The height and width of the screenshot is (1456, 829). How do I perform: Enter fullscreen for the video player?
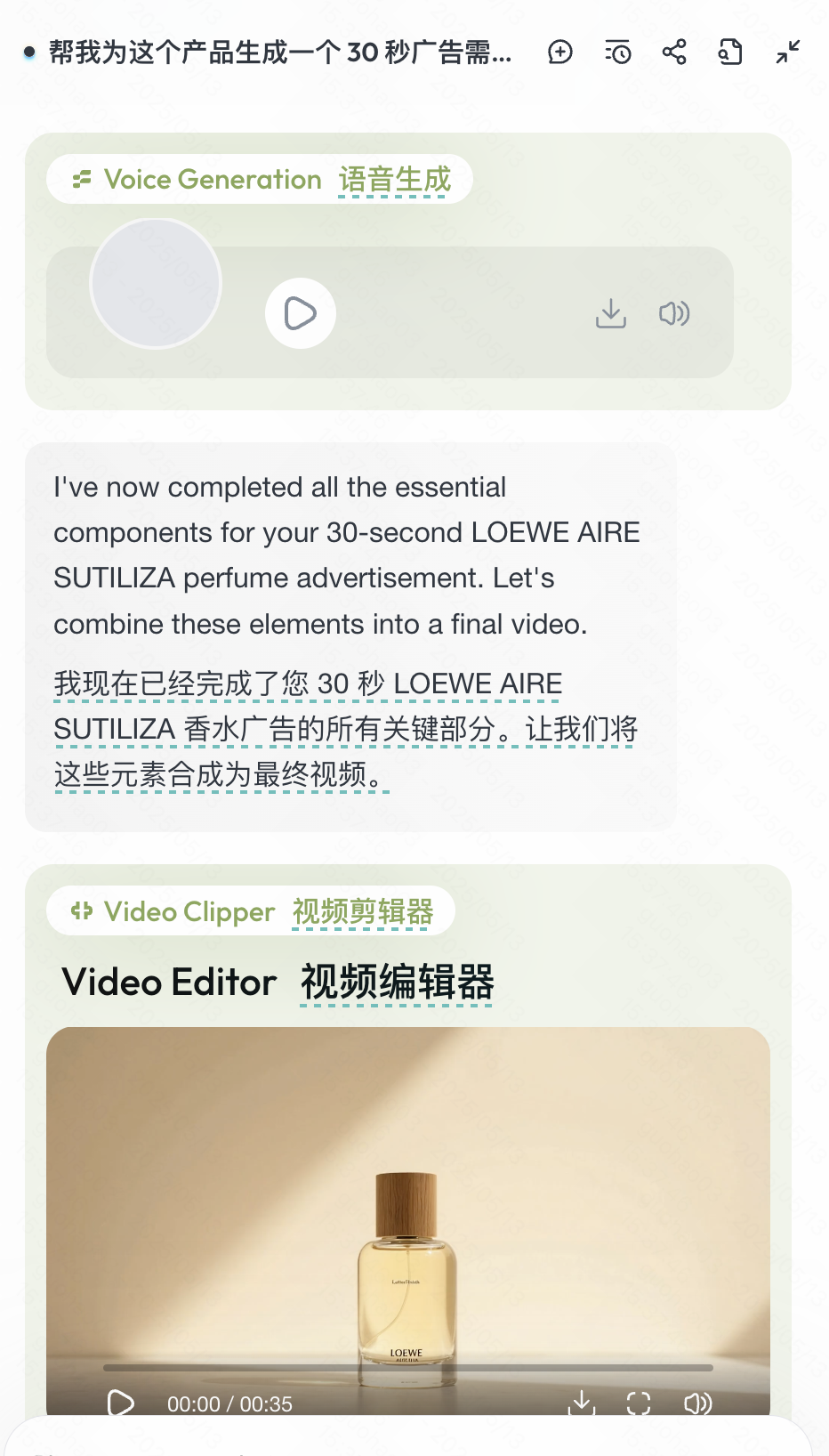click(639, 1403)
